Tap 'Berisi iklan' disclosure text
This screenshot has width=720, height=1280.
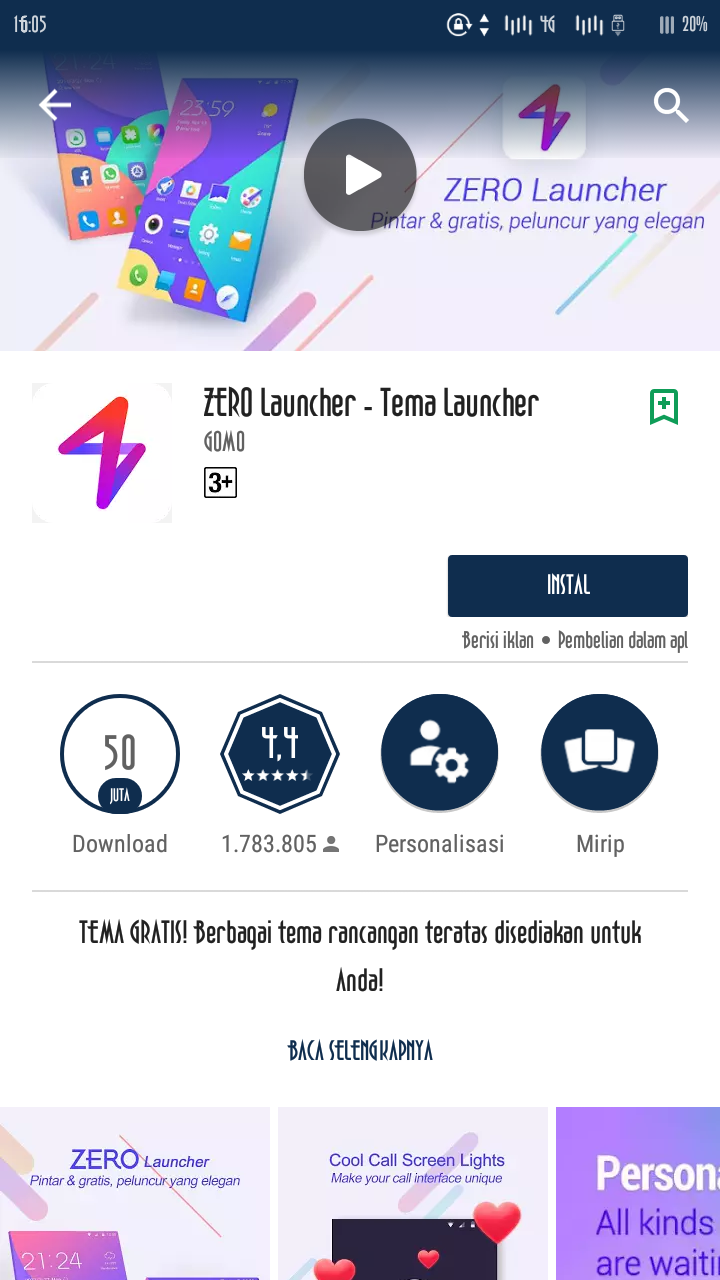click(498, 641)
